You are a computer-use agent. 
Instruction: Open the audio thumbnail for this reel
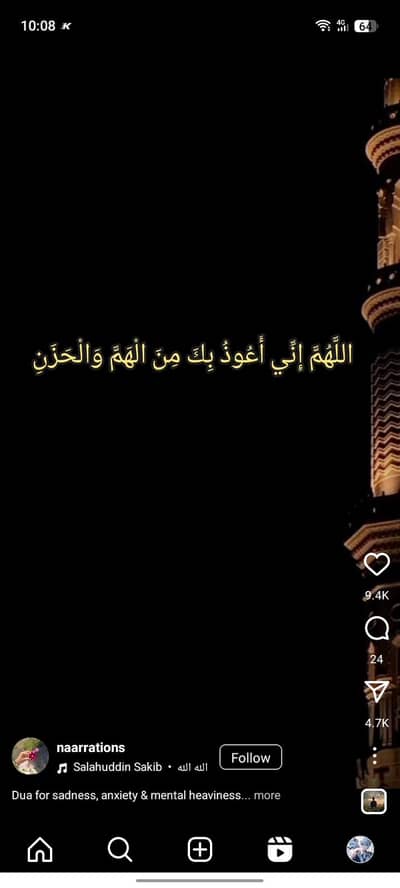(374, 801)
